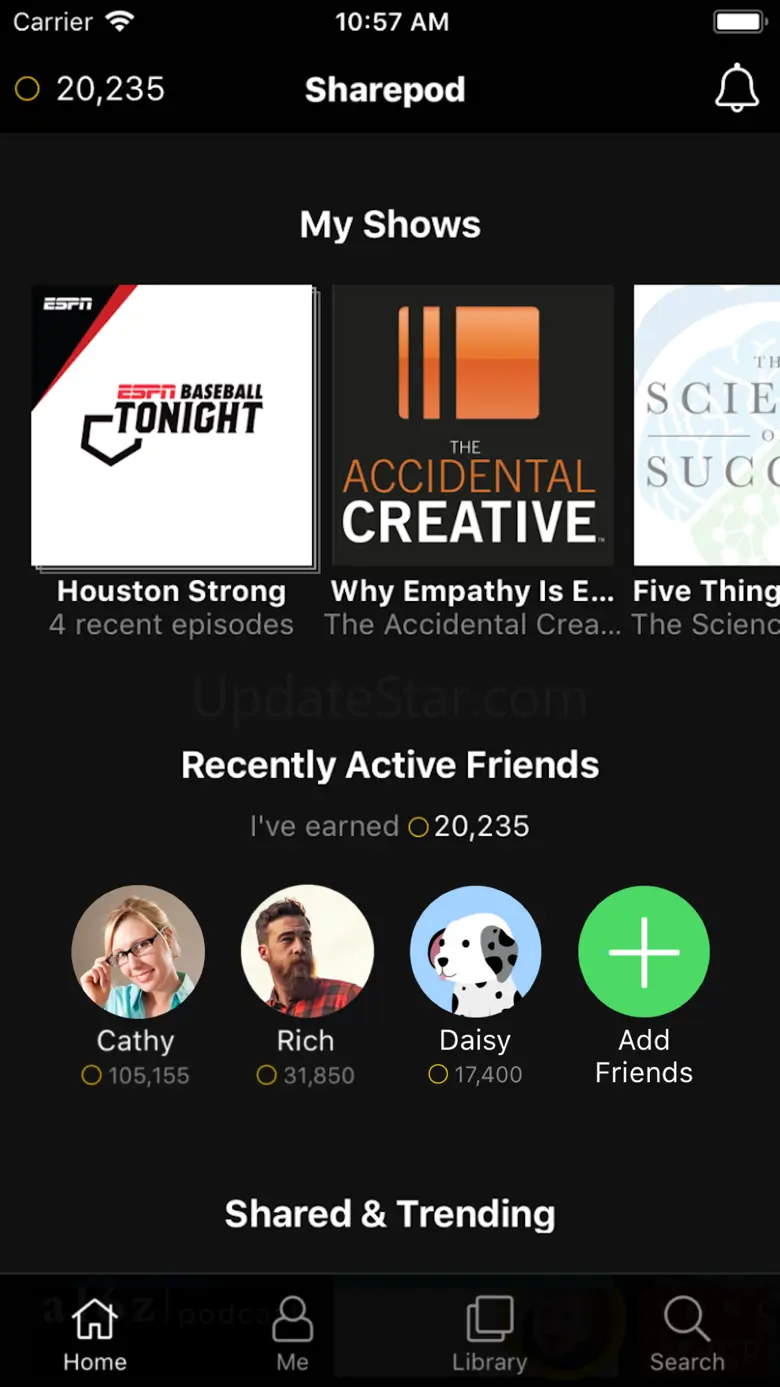Select the Home tab
This screenshot has width=780, height=1387.
pos(95,1333)
